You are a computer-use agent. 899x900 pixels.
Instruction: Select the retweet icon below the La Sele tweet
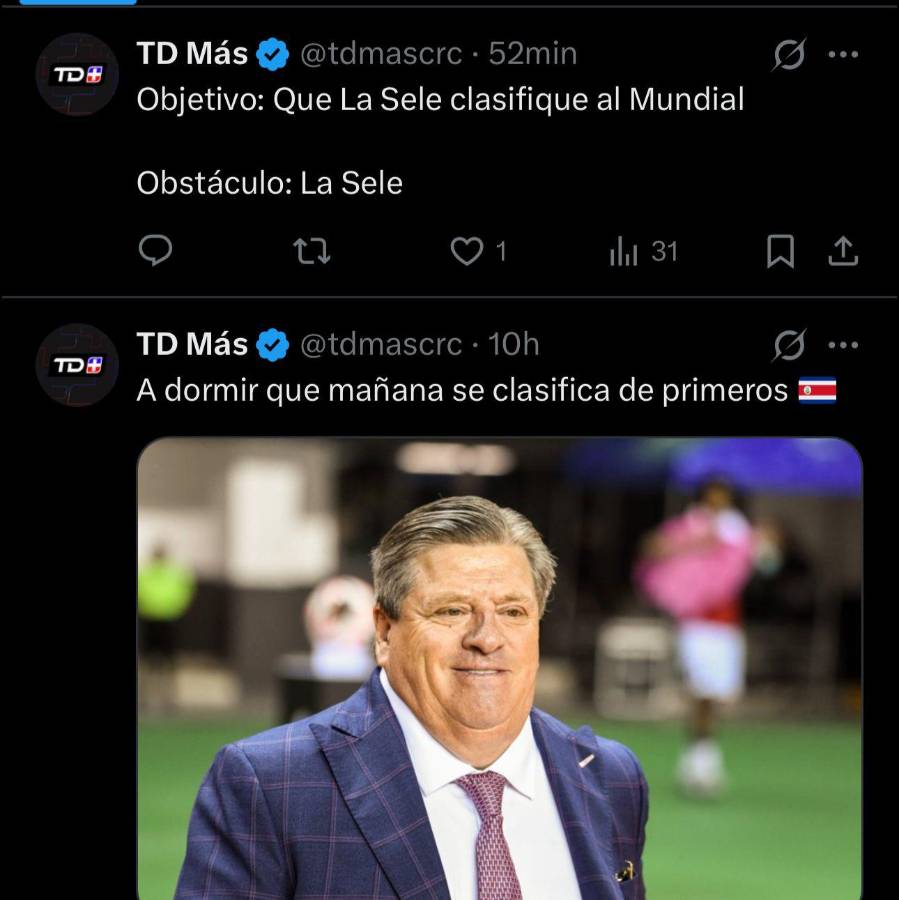click(x=311, y=252)
